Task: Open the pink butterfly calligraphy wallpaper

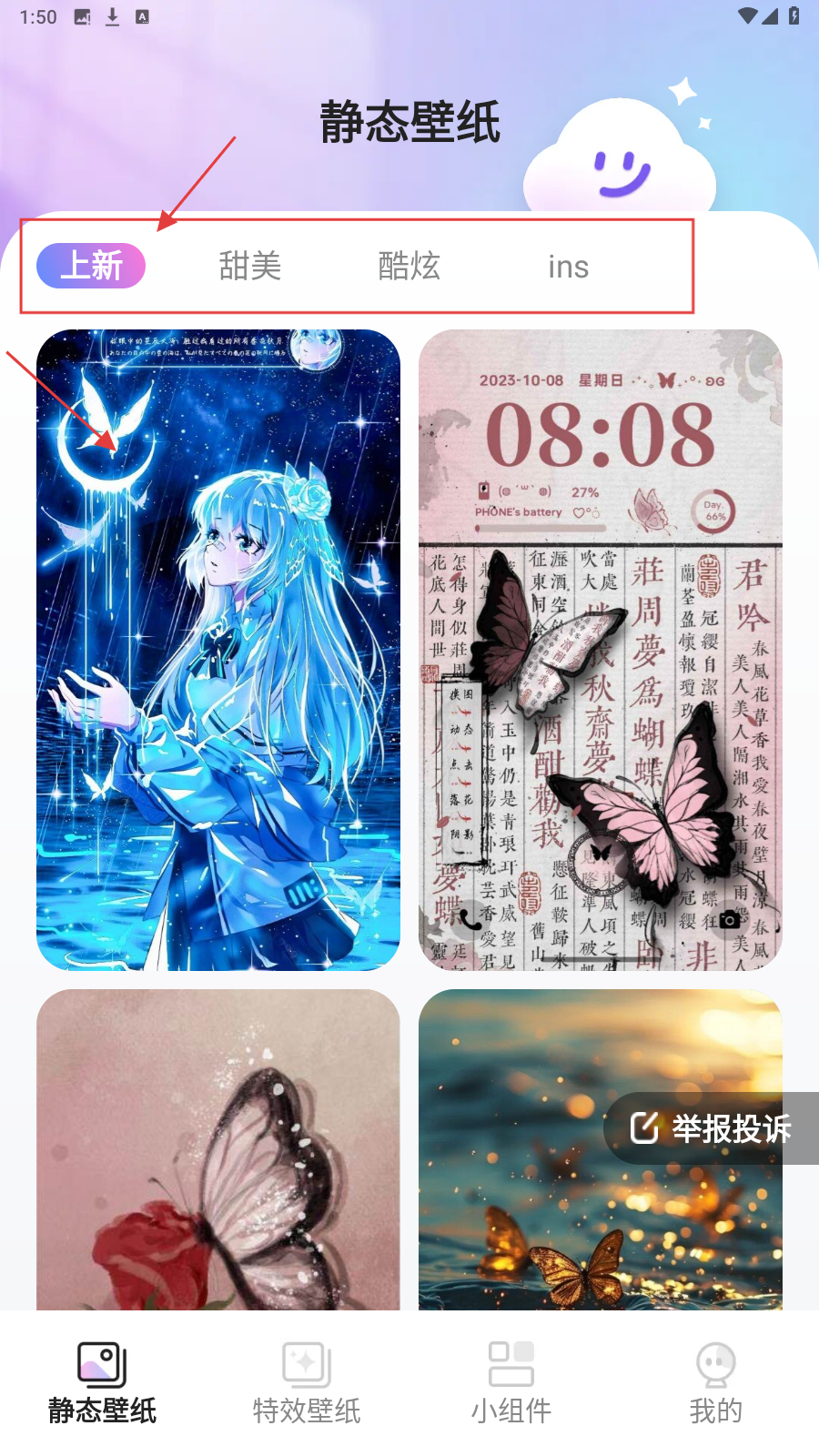Action: [x=600, y=649]
